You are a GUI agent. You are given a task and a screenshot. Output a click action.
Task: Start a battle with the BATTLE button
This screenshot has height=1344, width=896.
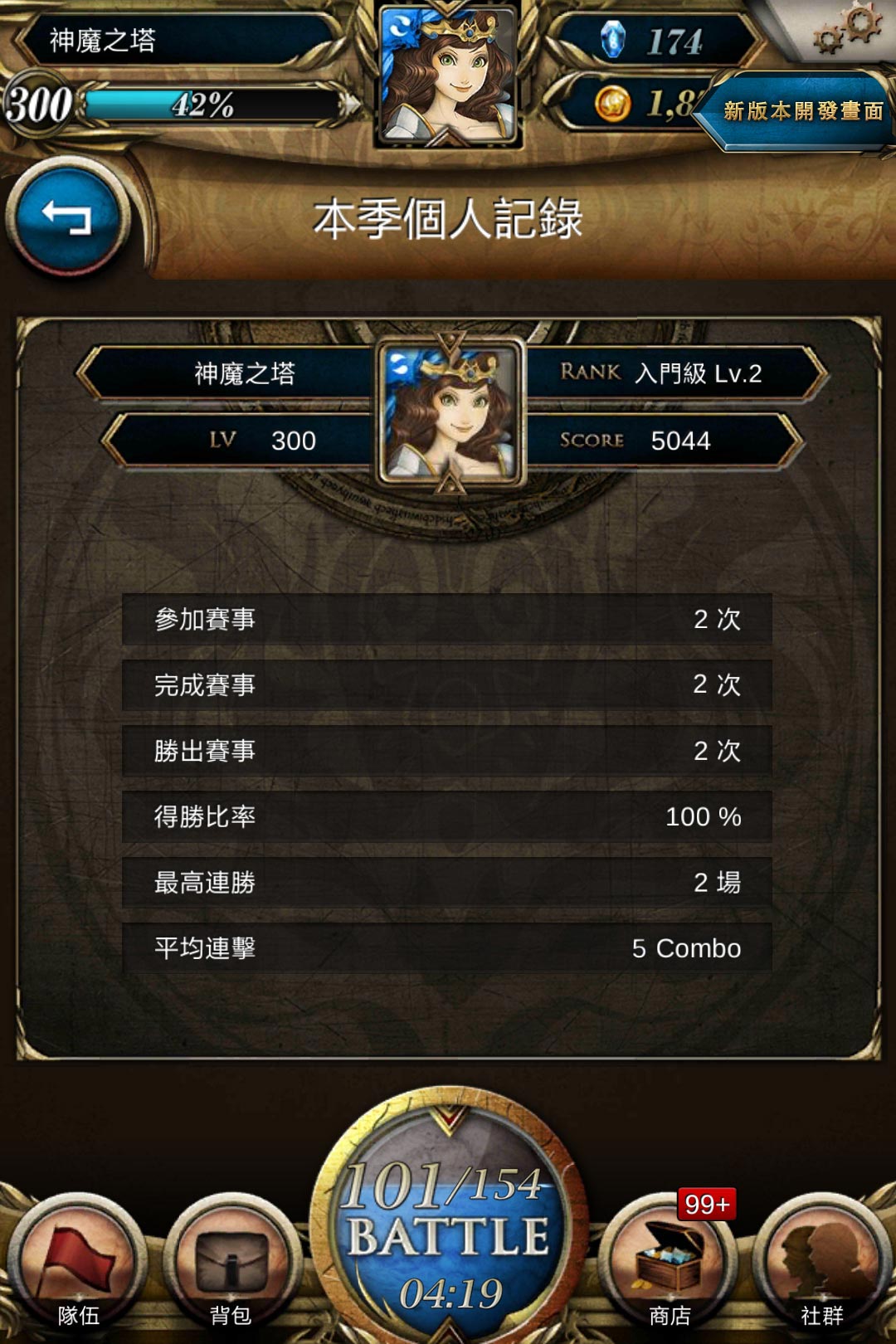(448, 1236)
